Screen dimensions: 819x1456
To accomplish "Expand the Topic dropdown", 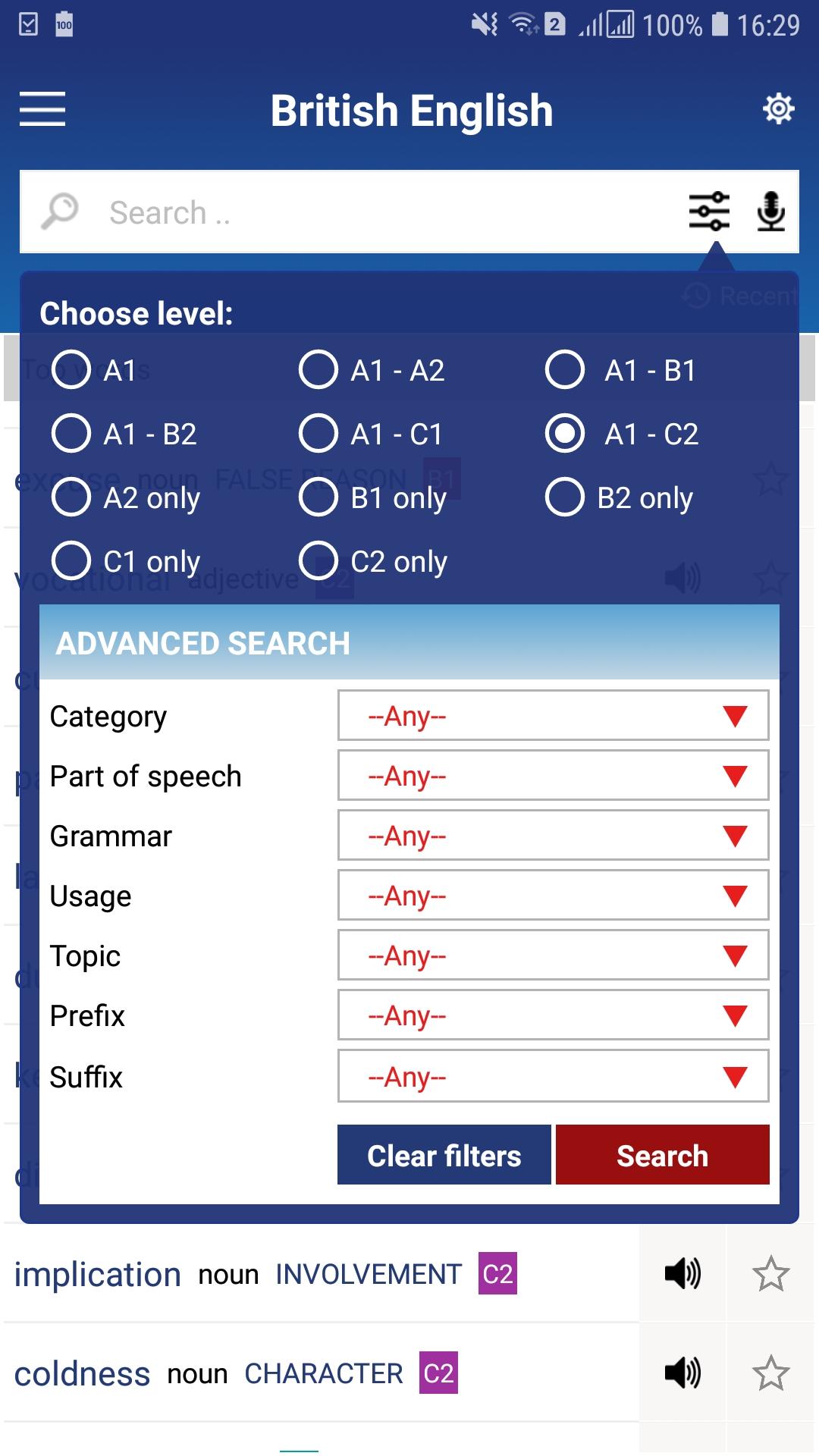I will [x=553, y=955].
